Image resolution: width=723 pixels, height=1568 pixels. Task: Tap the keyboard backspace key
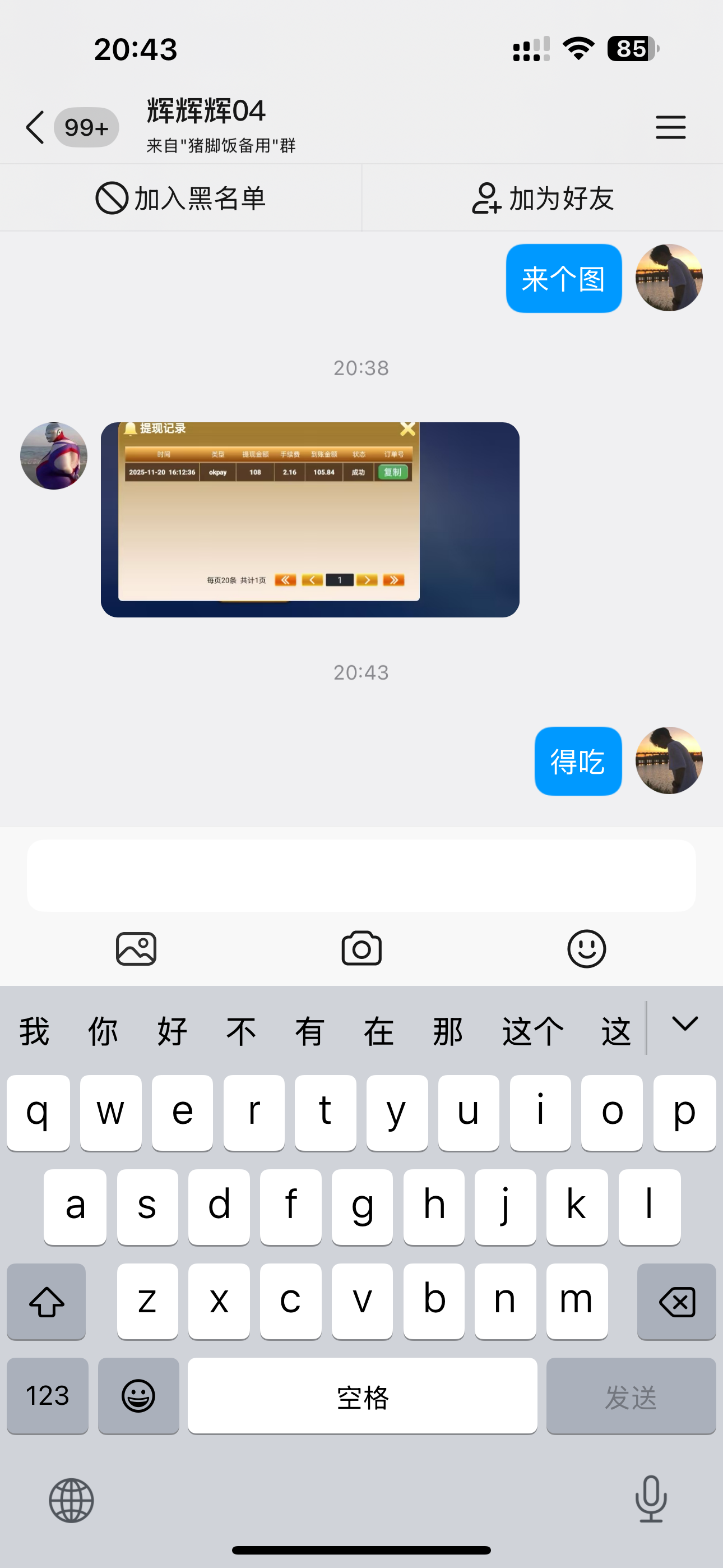(x=676, y=1302)
